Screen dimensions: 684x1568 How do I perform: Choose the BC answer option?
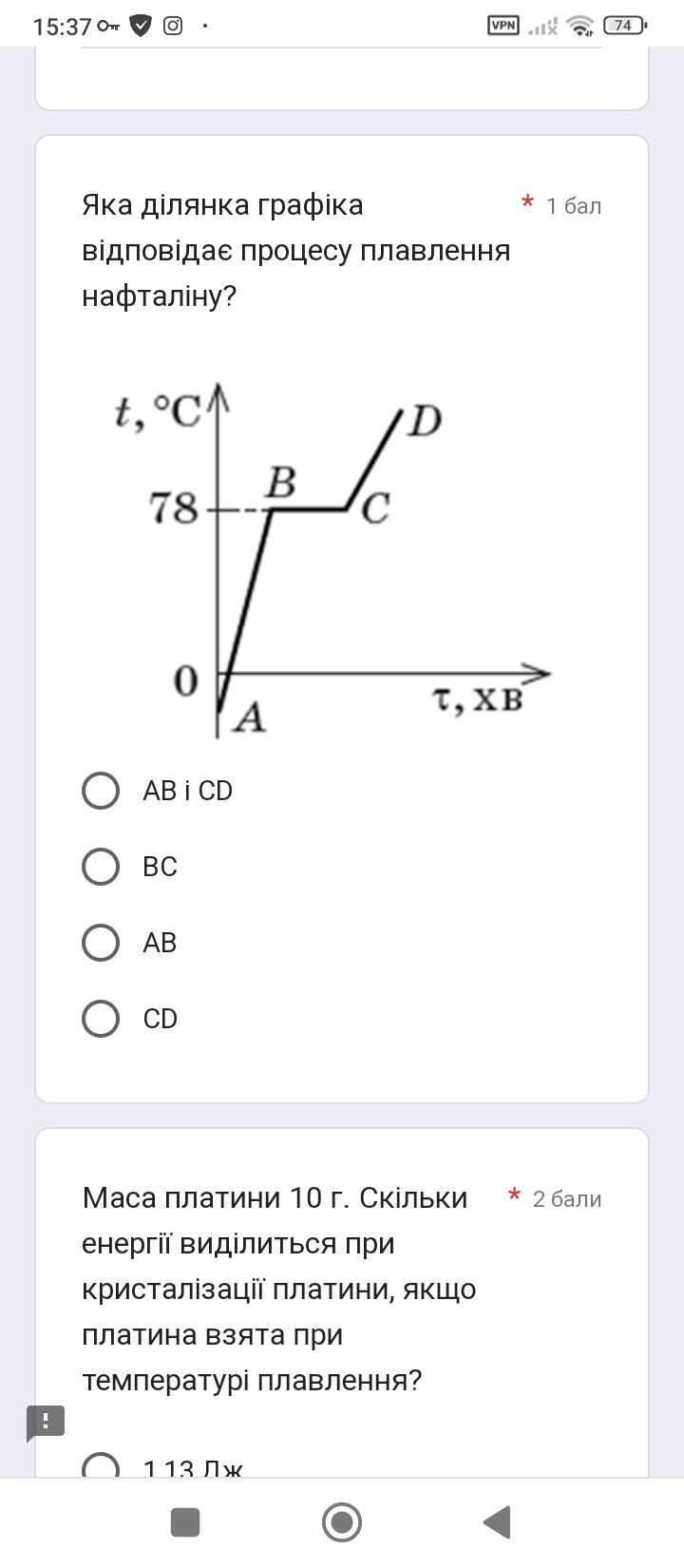(x=101, y=867)
